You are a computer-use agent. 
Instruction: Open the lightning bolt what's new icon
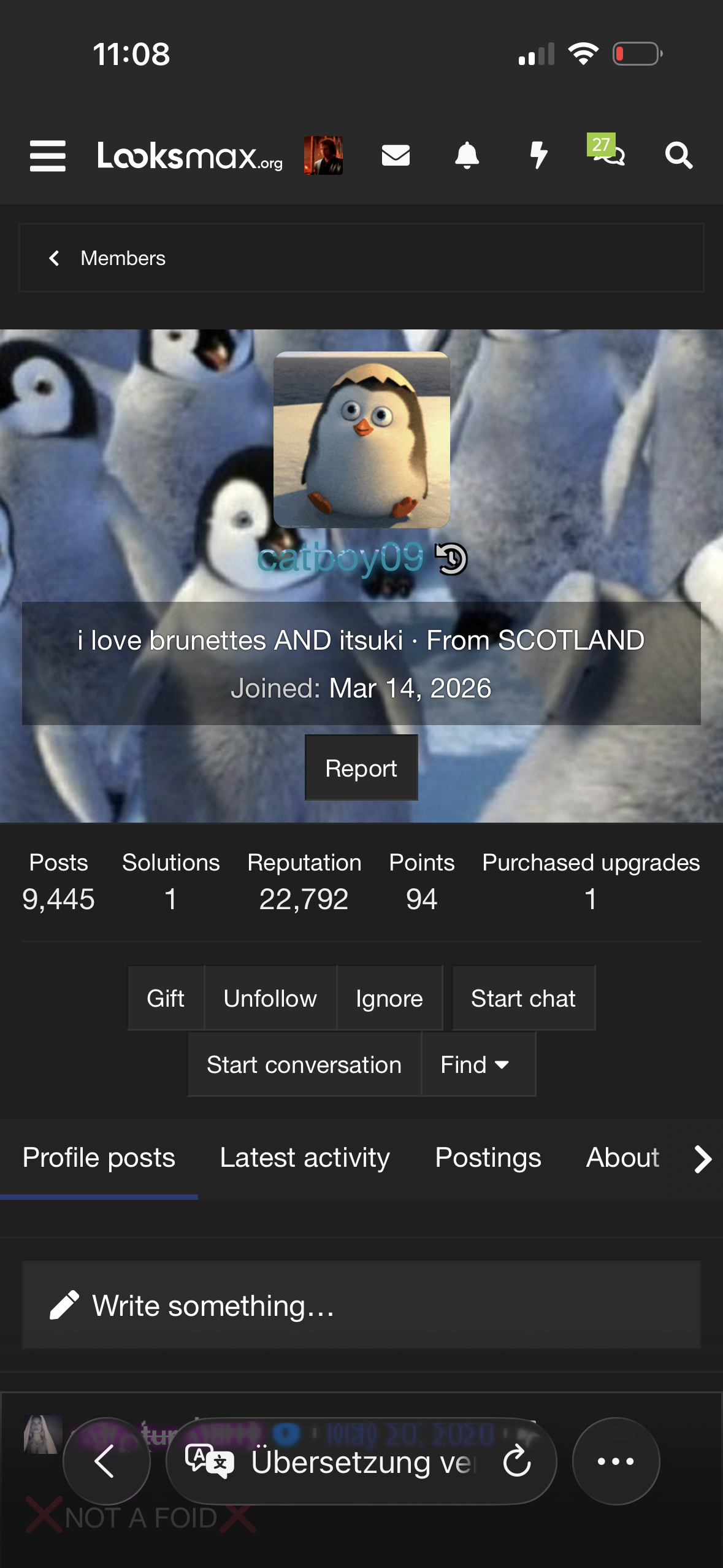[x=538, y=155]
